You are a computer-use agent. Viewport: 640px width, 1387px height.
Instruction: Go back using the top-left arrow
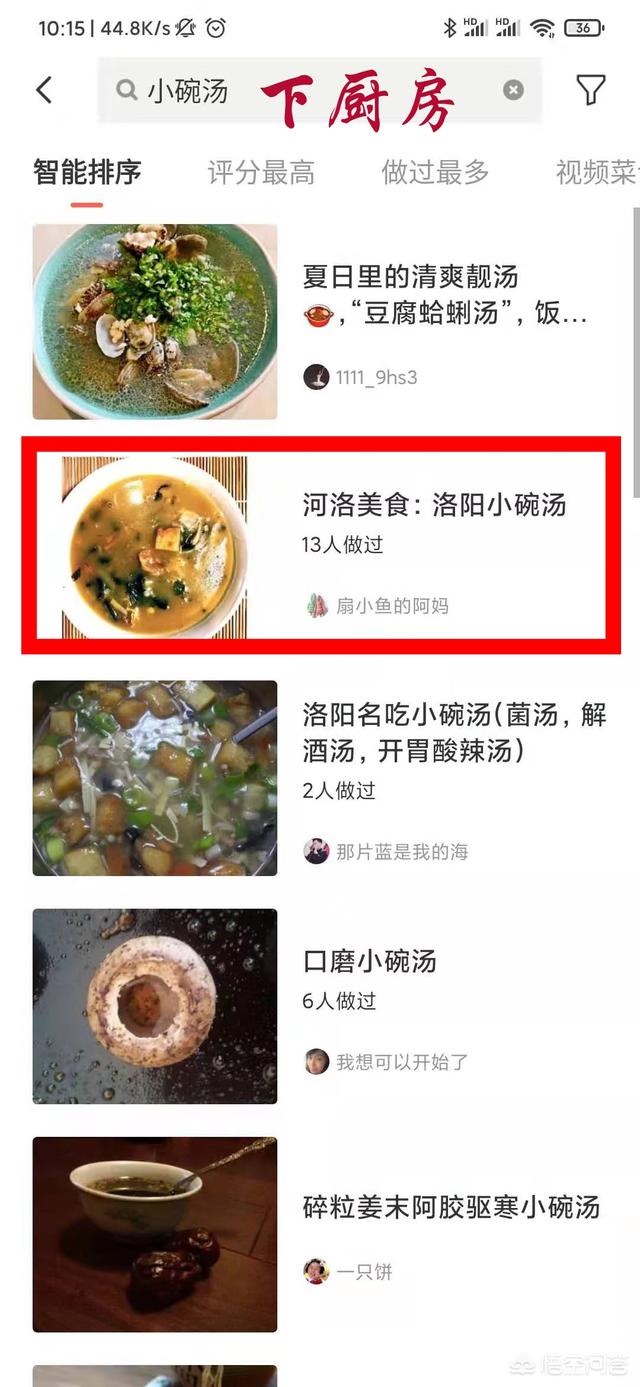click(44, 90)
